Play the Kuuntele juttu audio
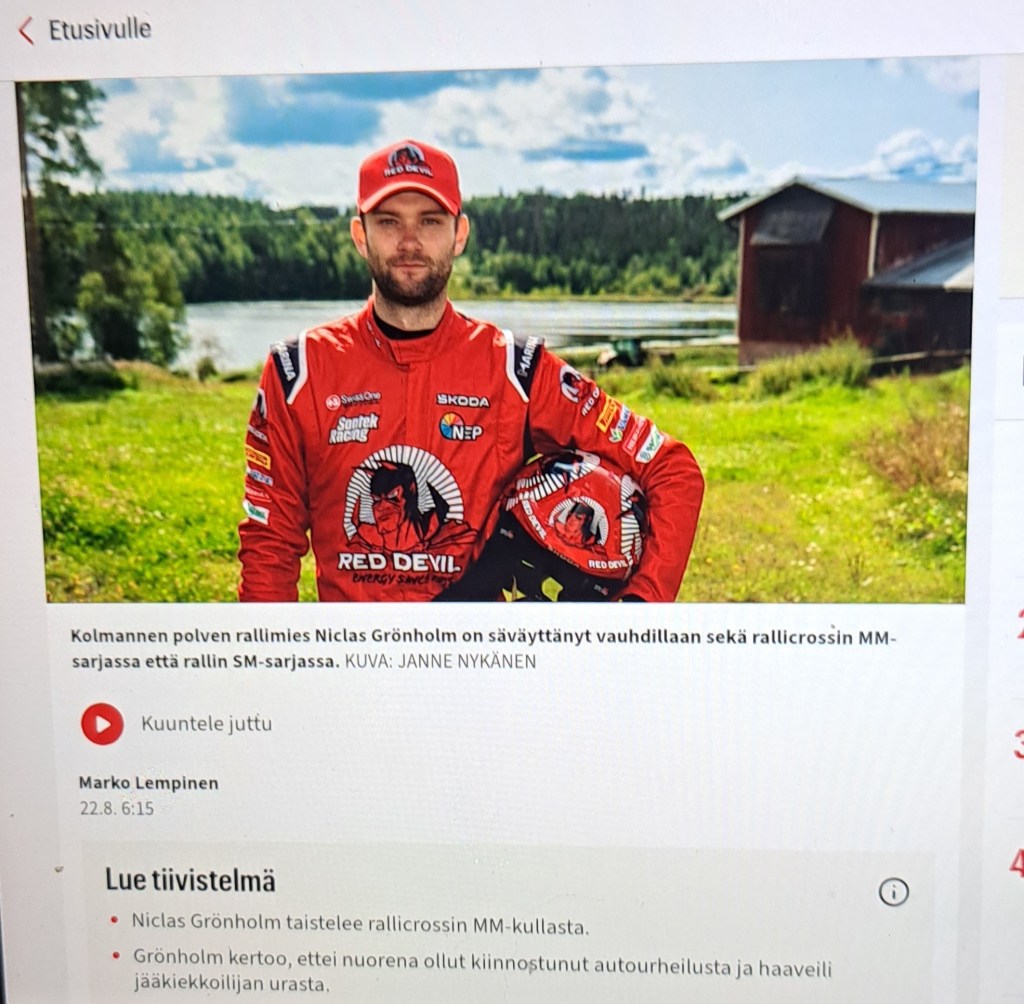 point(102,724)
